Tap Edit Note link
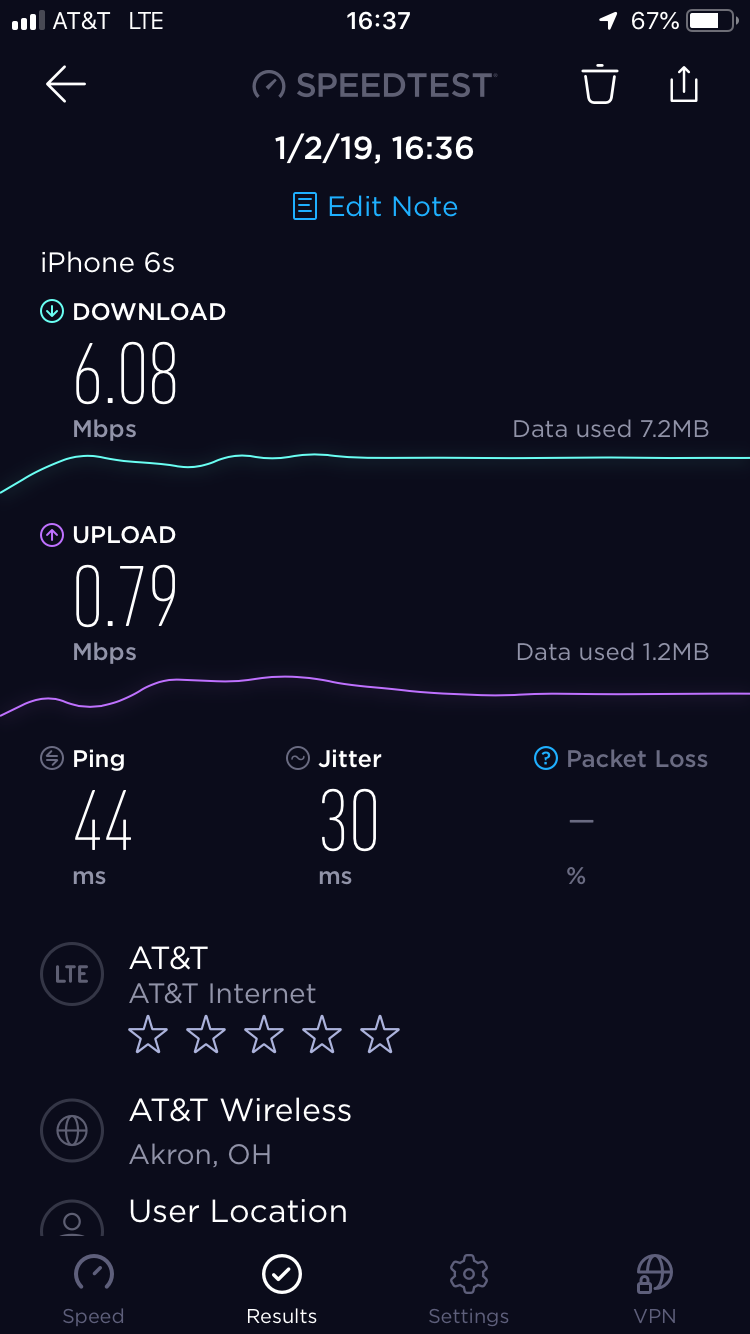This screenshot has height=1334, width=750. click(x=375, y=207)
